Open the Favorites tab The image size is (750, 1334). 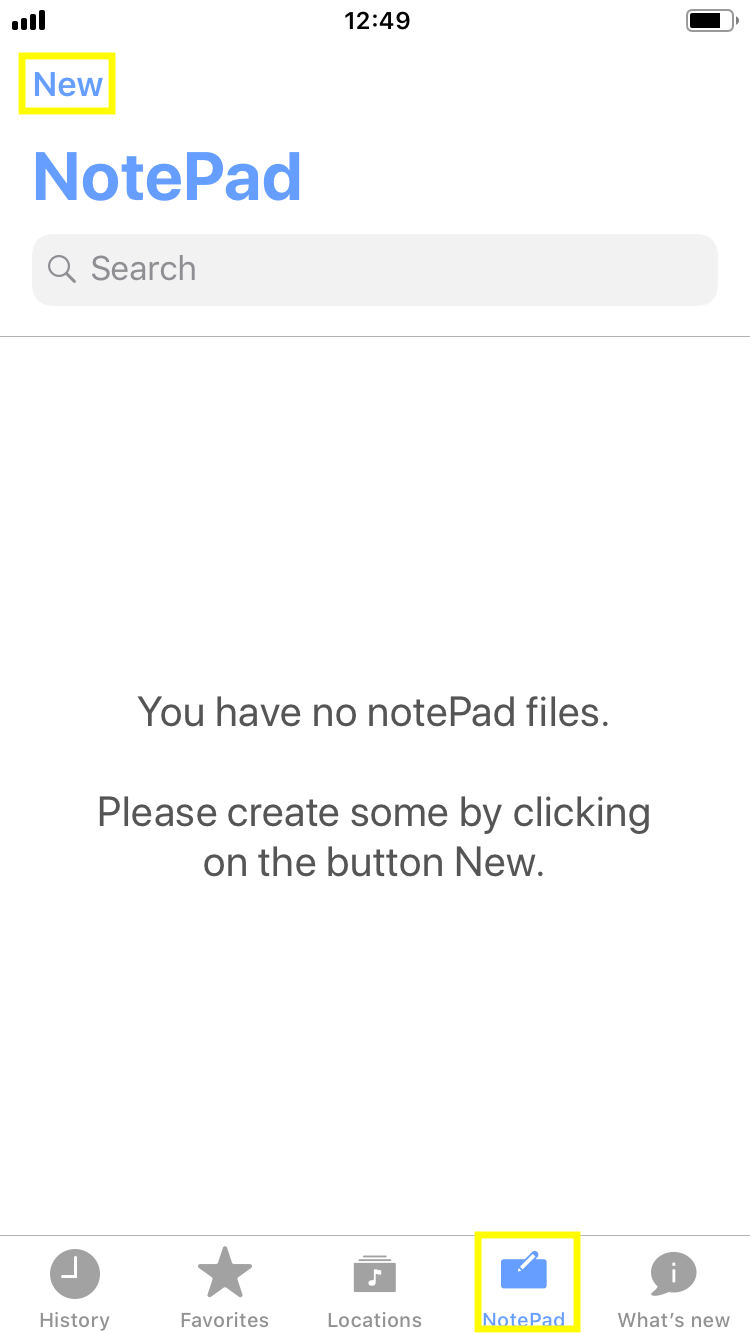(x=225, y=1289)
